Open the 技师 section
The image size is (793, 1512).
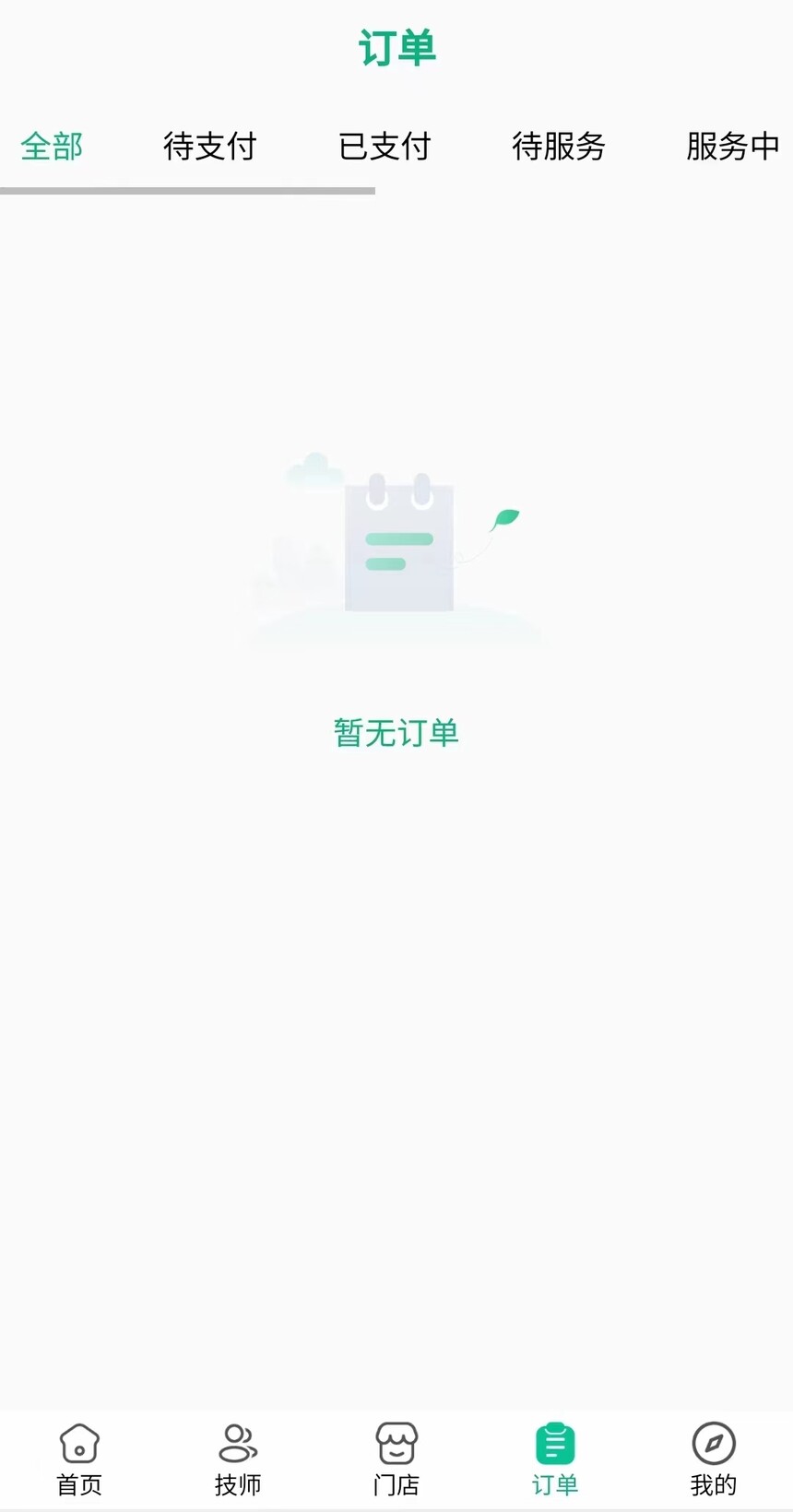click(238, 1459)
